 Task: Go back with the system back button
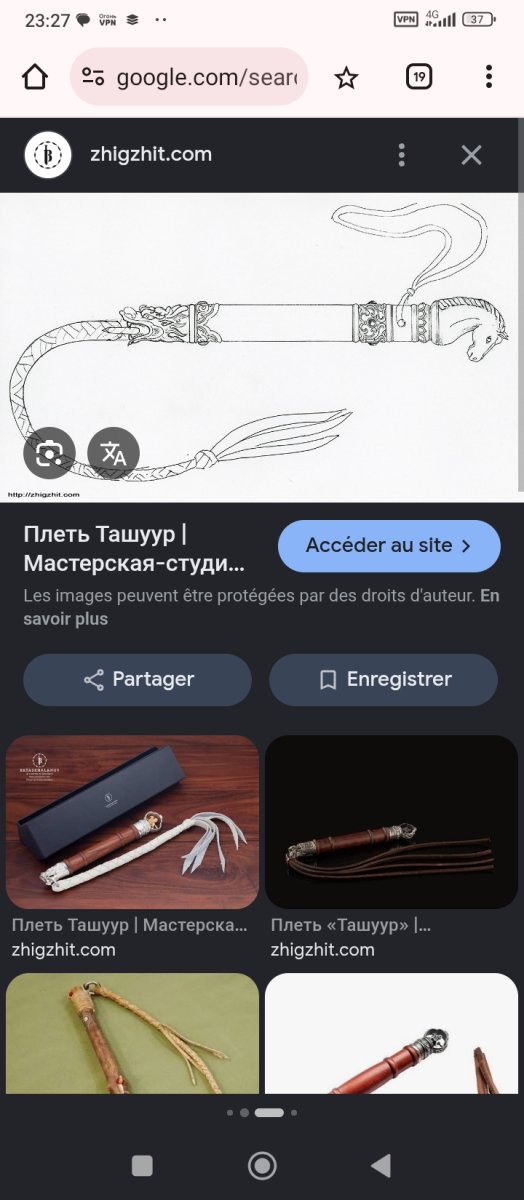380,1165
